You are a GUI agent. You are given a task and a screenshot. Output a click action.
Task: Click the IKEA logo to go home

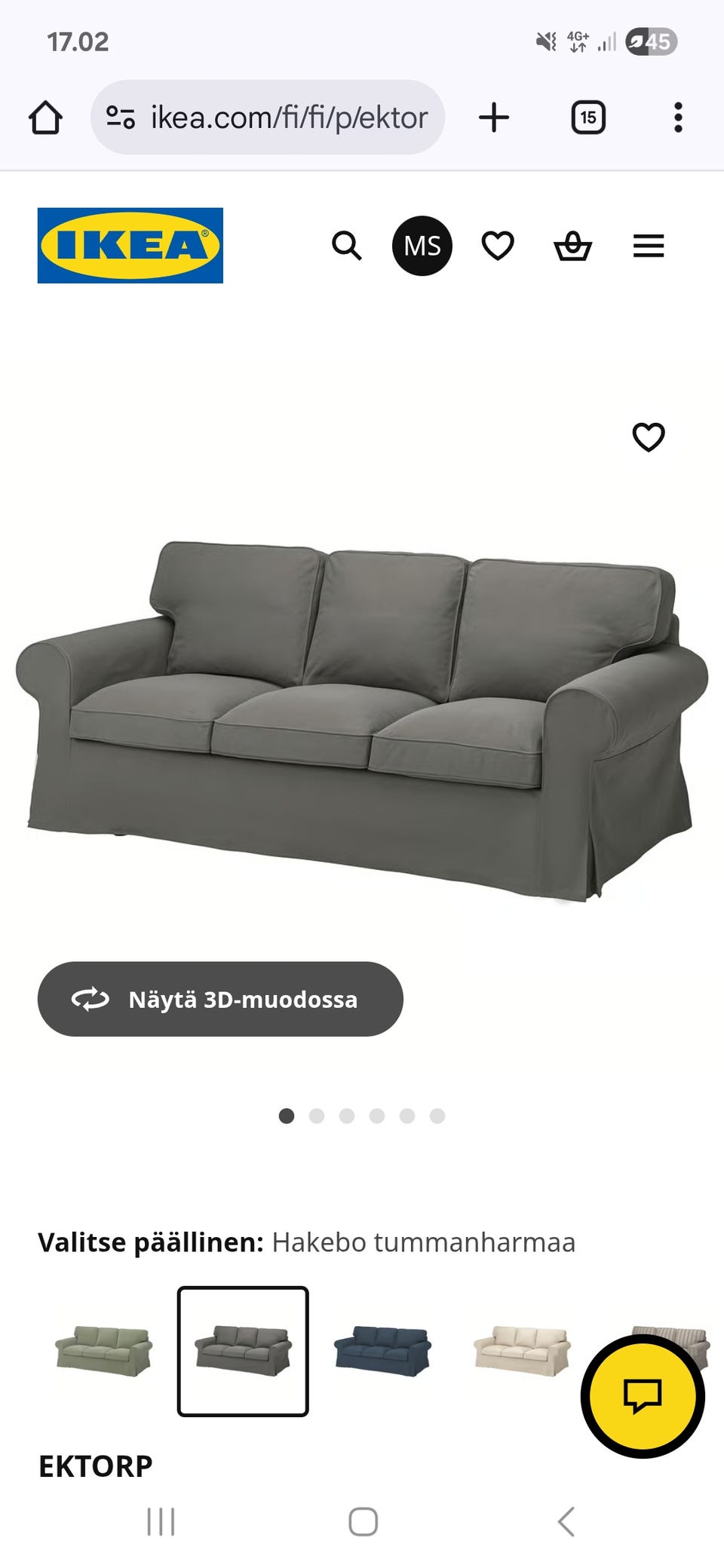(130, 246)
